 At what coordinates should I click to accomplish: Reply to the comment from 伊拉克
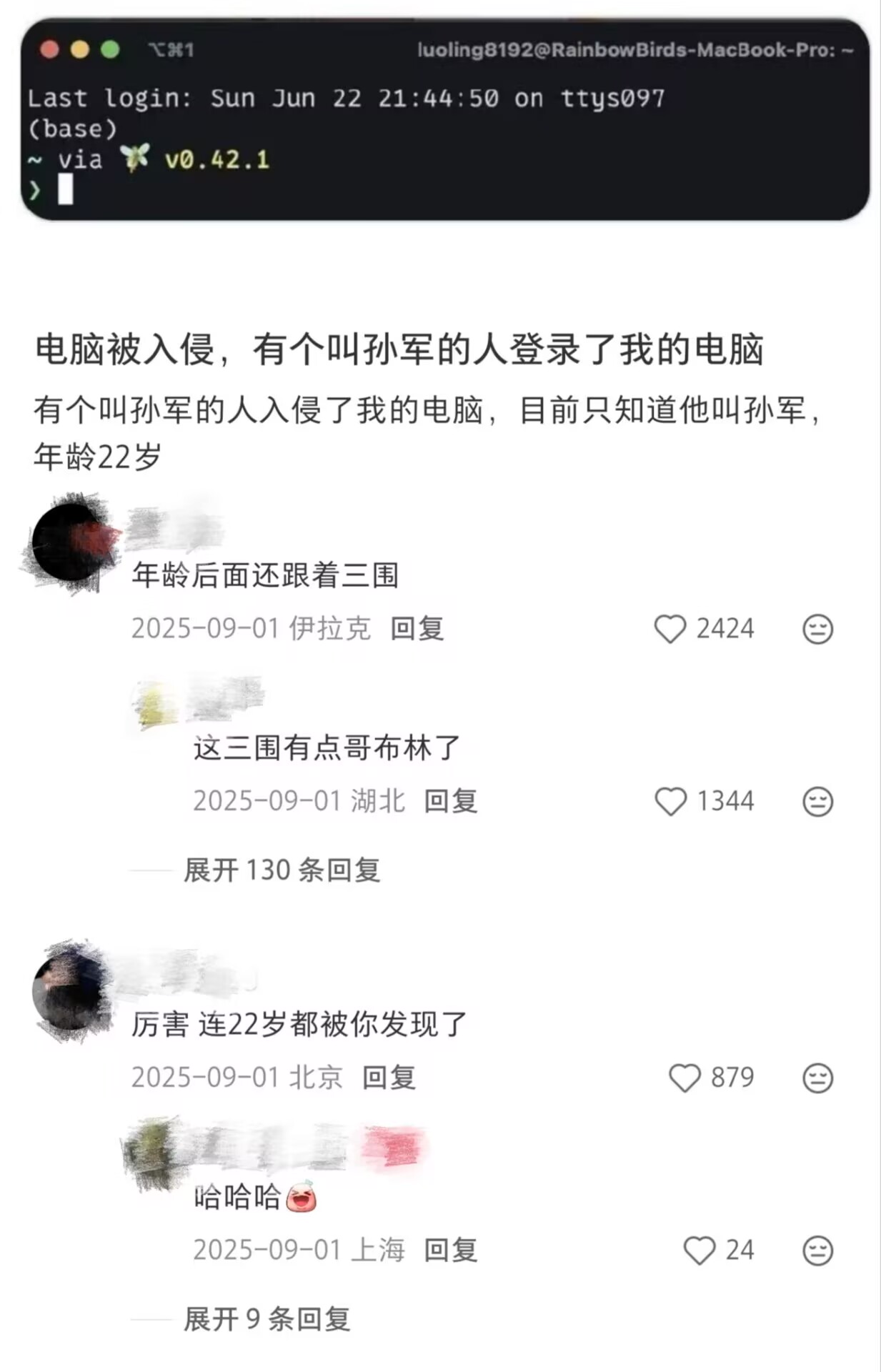pos(417,629)
